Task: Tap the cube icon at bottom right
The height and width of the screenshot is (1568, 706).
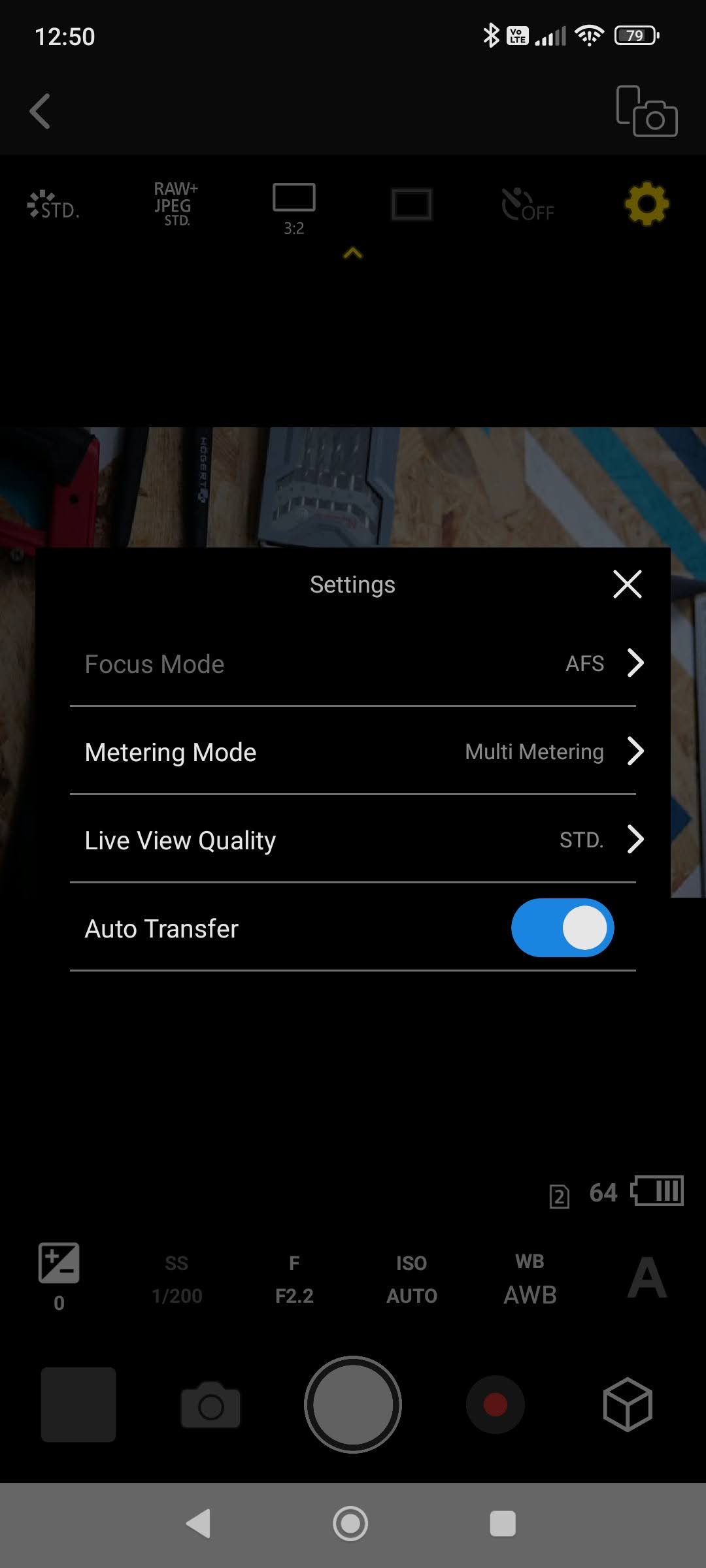Action: coord(628,1404)
